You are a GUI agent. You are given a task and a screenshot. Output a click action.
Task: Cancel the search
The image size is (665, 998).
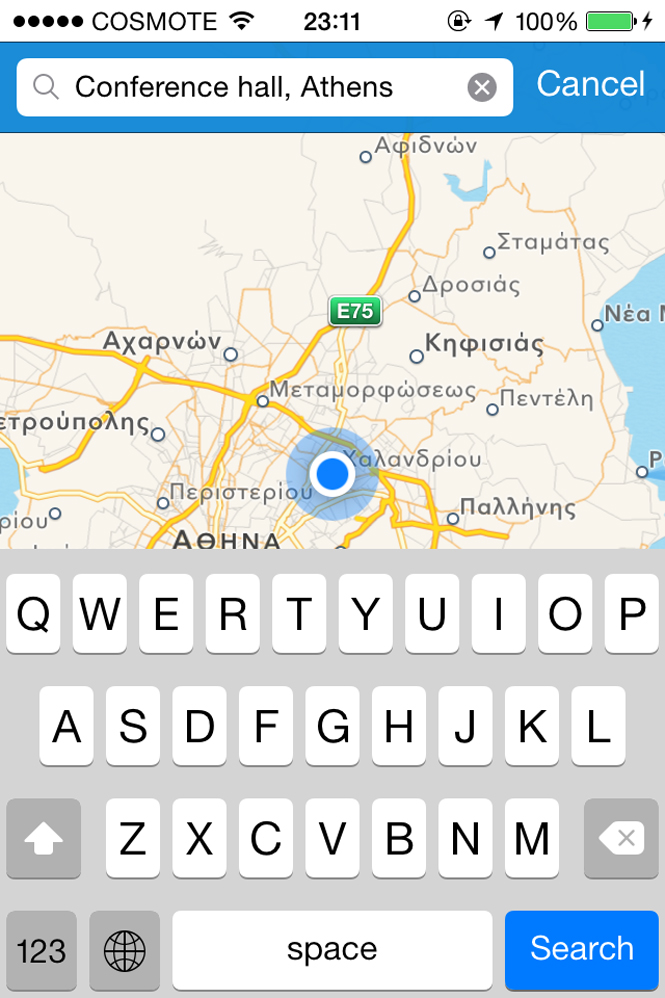pos(590,85)
